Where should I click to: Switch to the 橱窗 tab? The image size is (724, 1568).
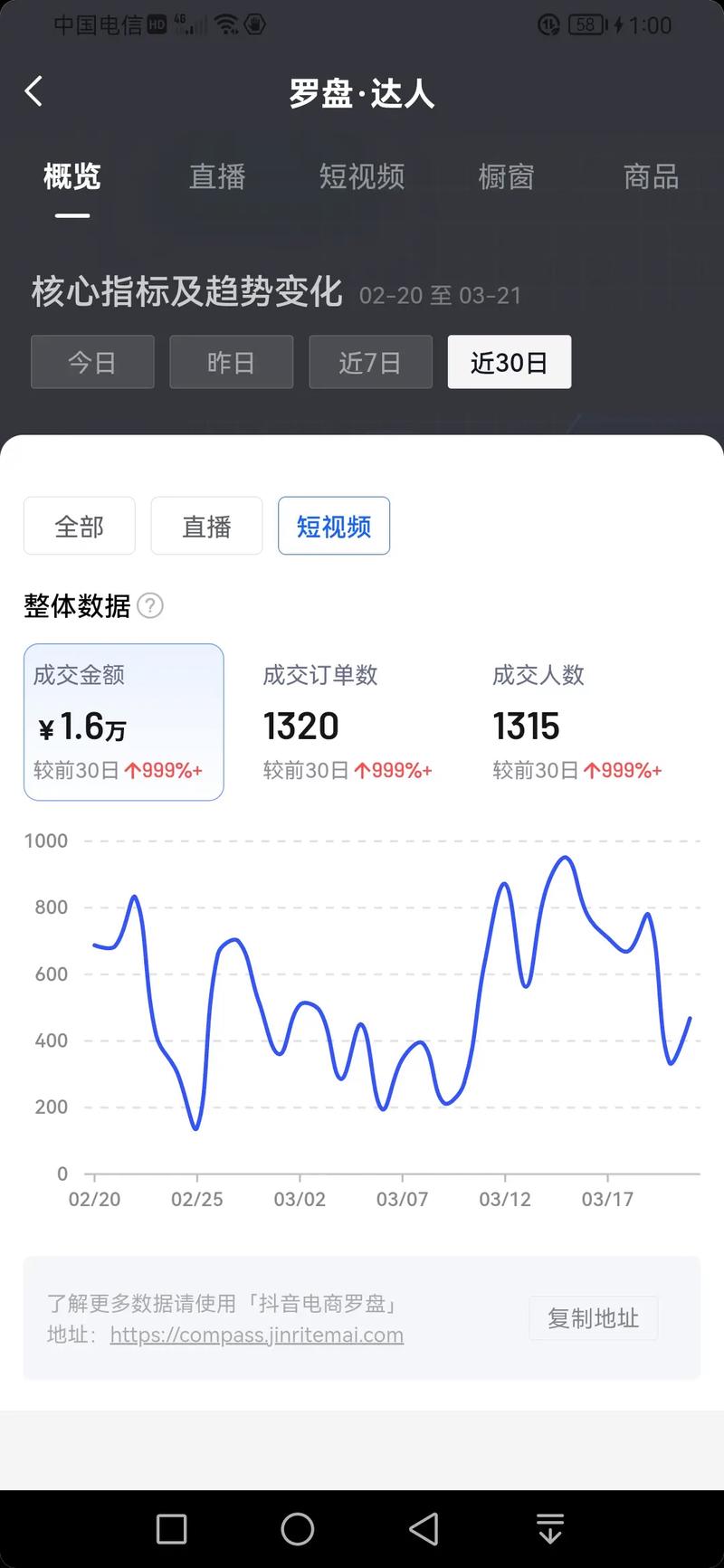506,177
